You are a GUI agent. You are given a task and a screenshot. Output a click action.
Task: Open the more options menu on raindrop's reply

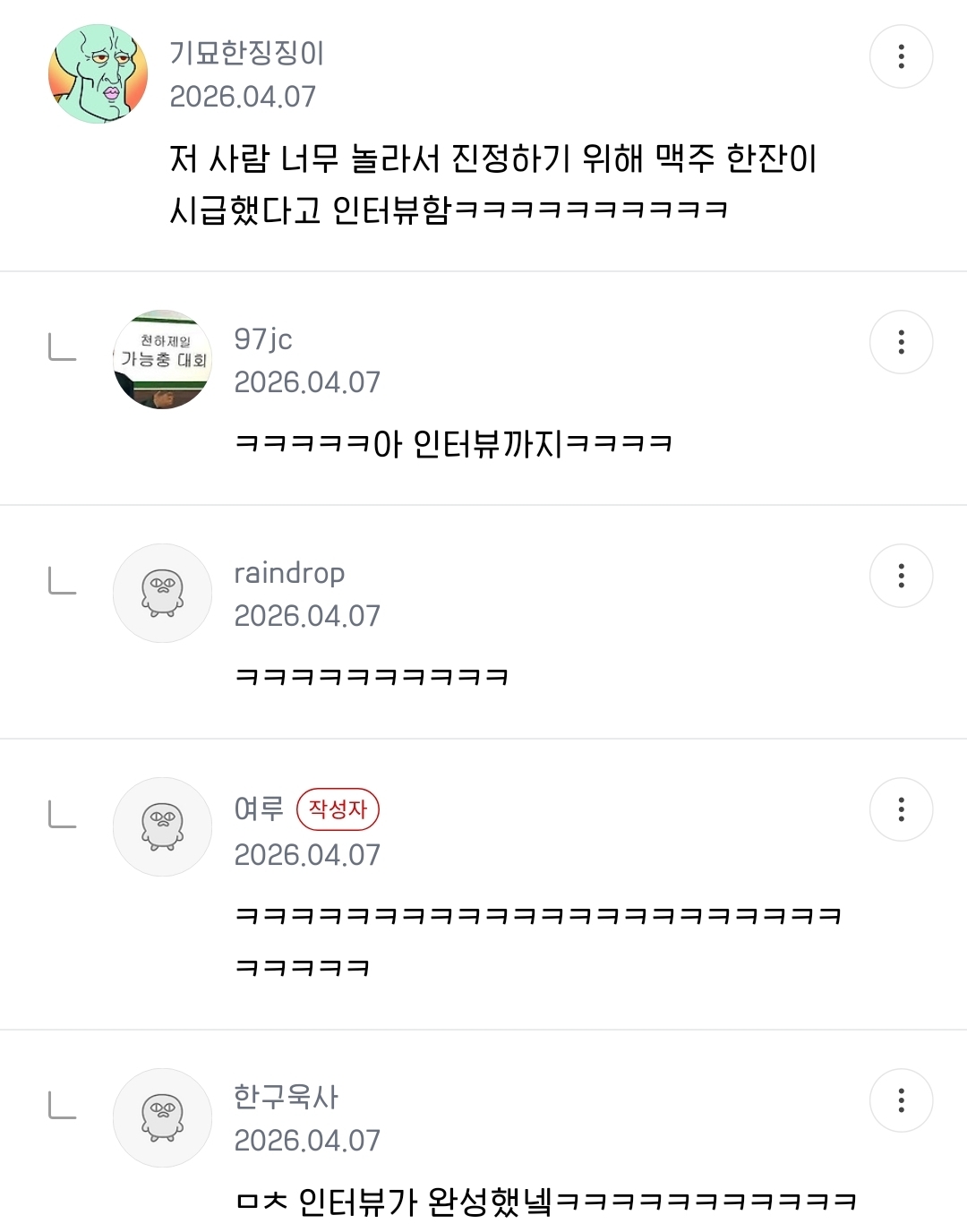click(x=901, y=576)
